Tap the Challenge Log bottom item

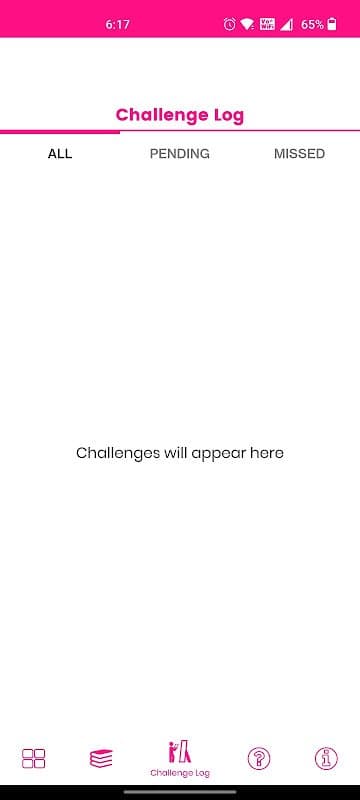click(180, 759)
